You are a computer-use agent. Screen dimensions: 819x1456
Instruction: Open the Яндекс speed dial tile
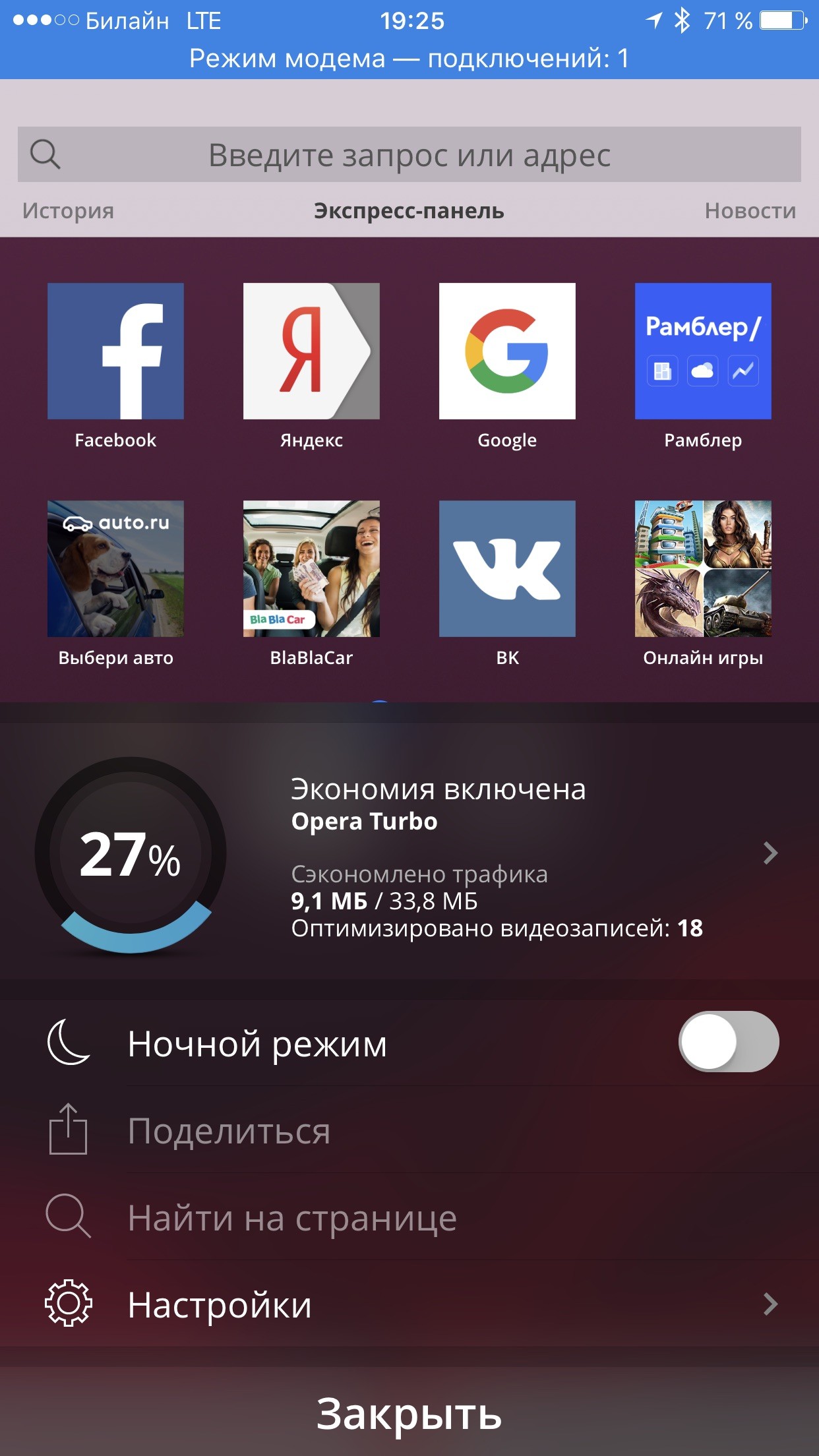(311, 351)
